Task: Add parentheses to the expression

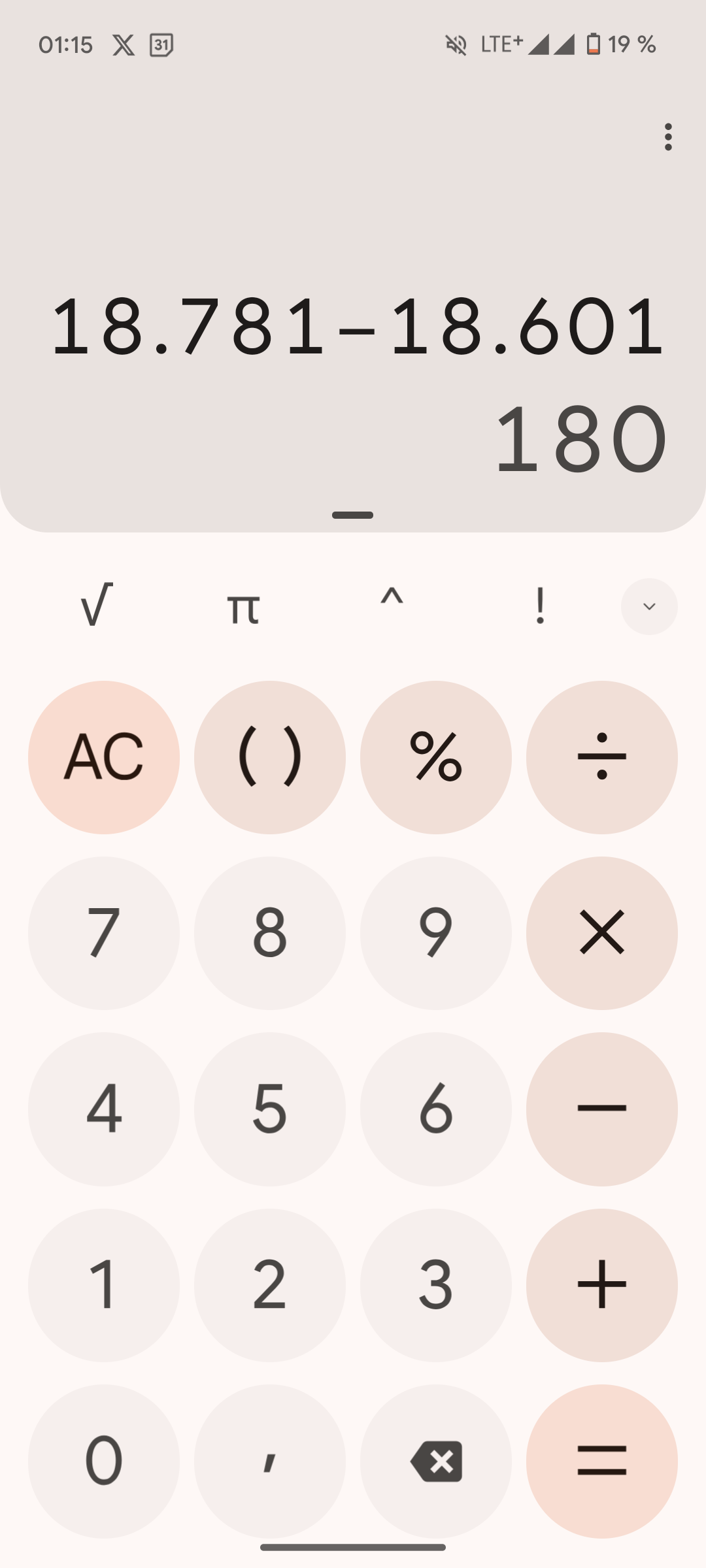Action: pyautogui.click(x=270, y=757)
